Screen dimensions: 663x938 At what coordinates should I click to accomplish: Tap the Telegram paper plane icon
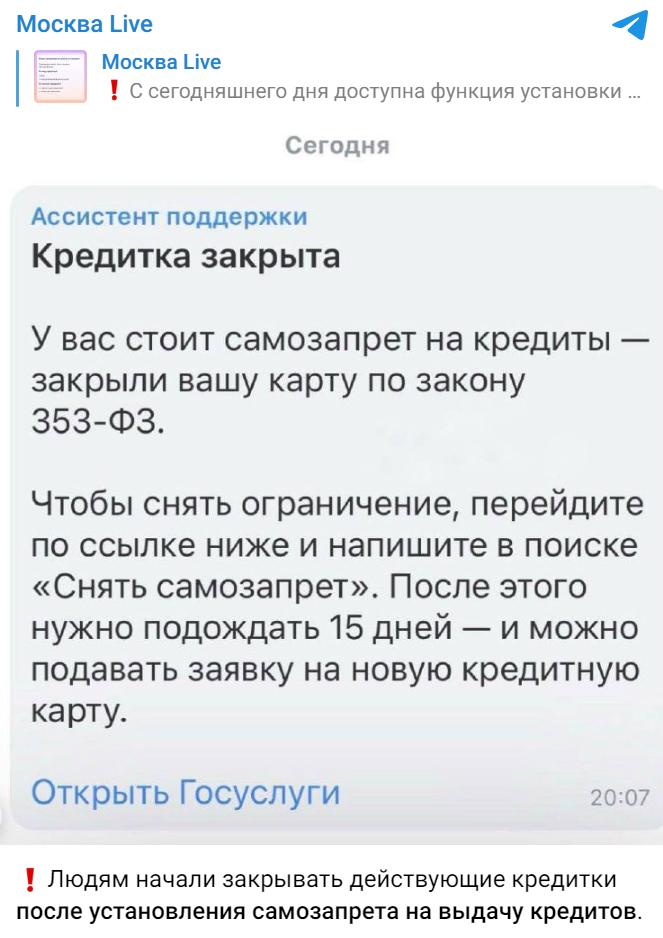click(630, 24)
